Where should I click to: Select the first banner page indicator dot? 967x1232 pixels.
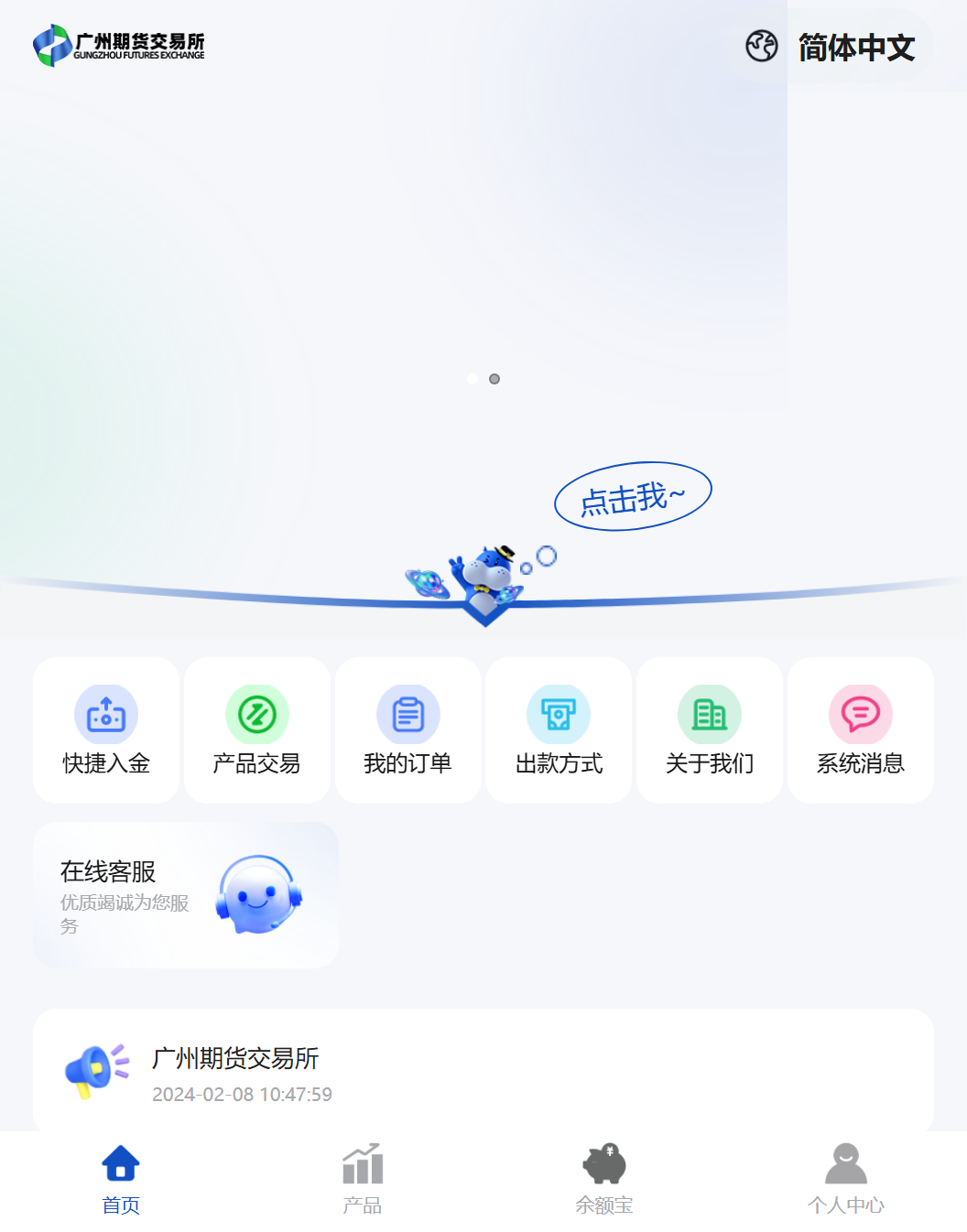coord(473,379)
